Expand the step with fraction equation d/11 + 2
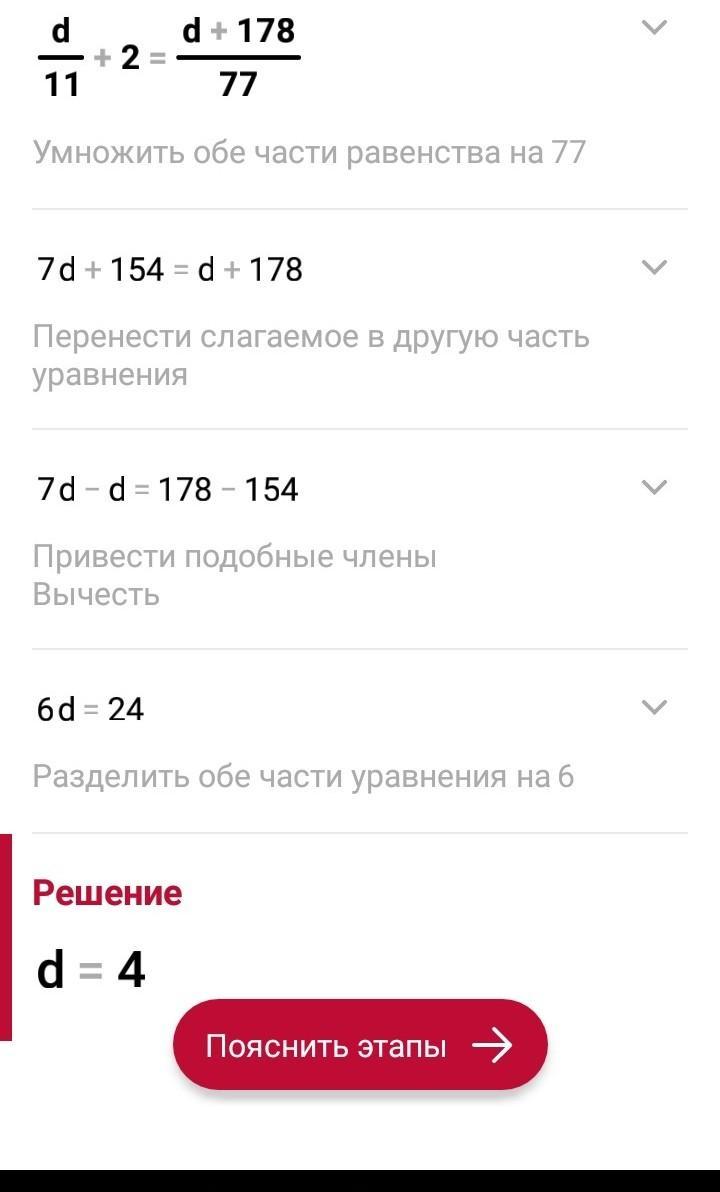This screenshot has width=720, height=1192. click(x=654, y=28)
